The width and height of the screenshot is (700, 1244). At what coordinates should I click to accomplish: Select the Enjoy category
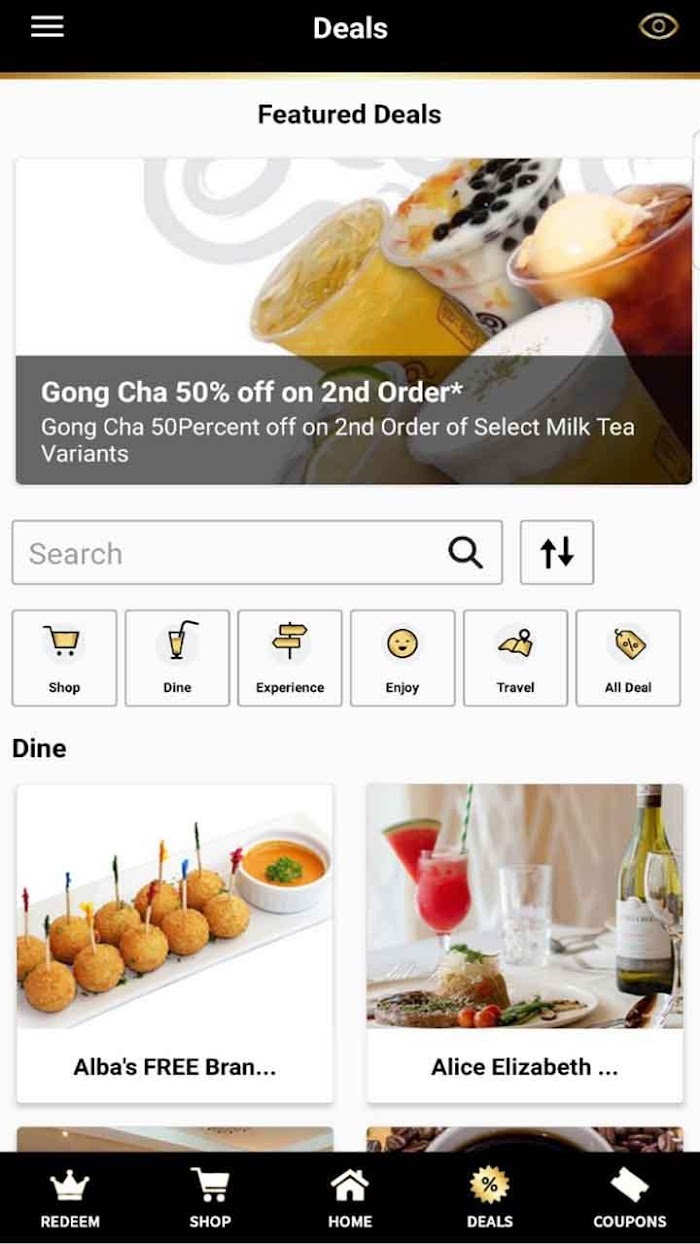402,658
